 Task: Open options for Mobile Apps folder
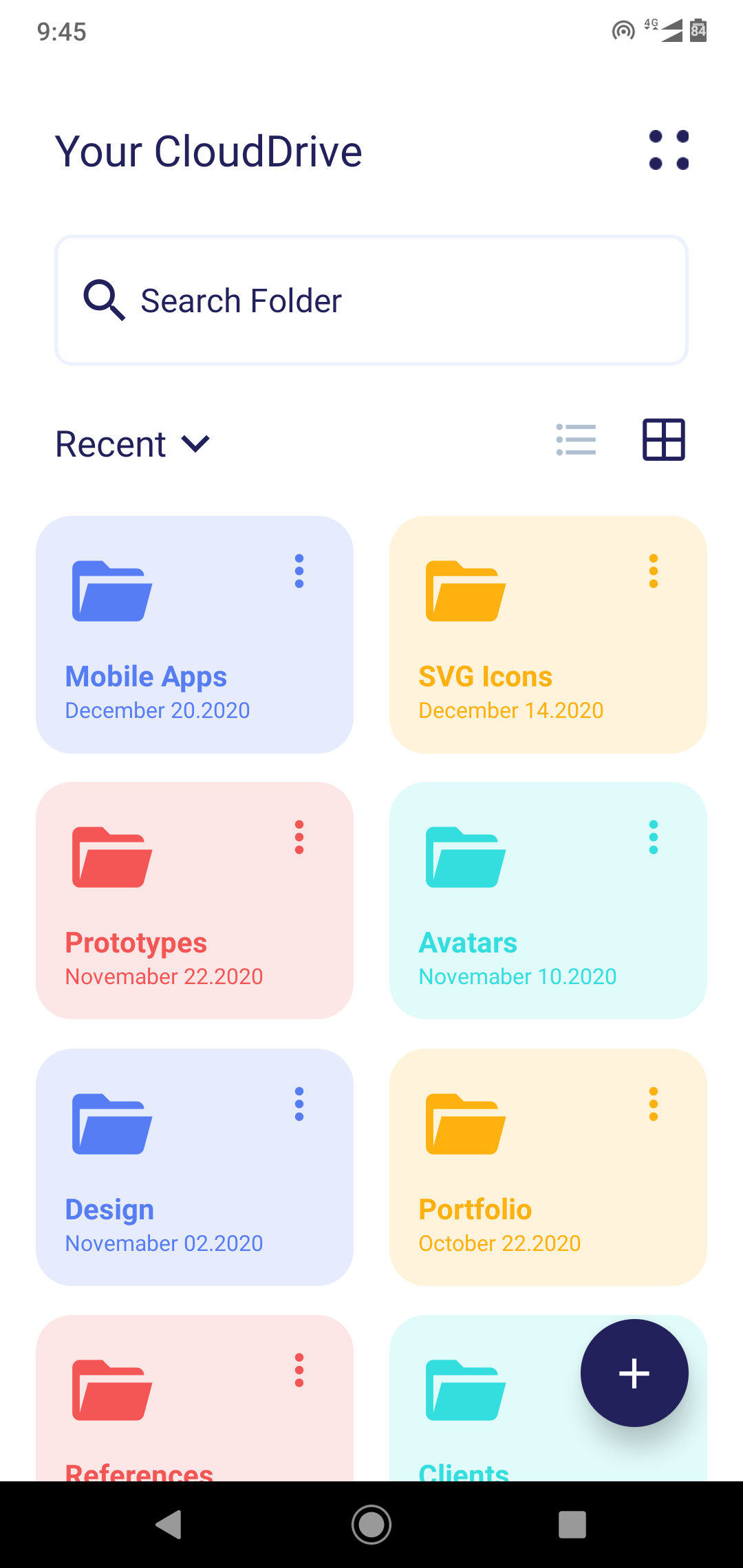click(299, 571)
